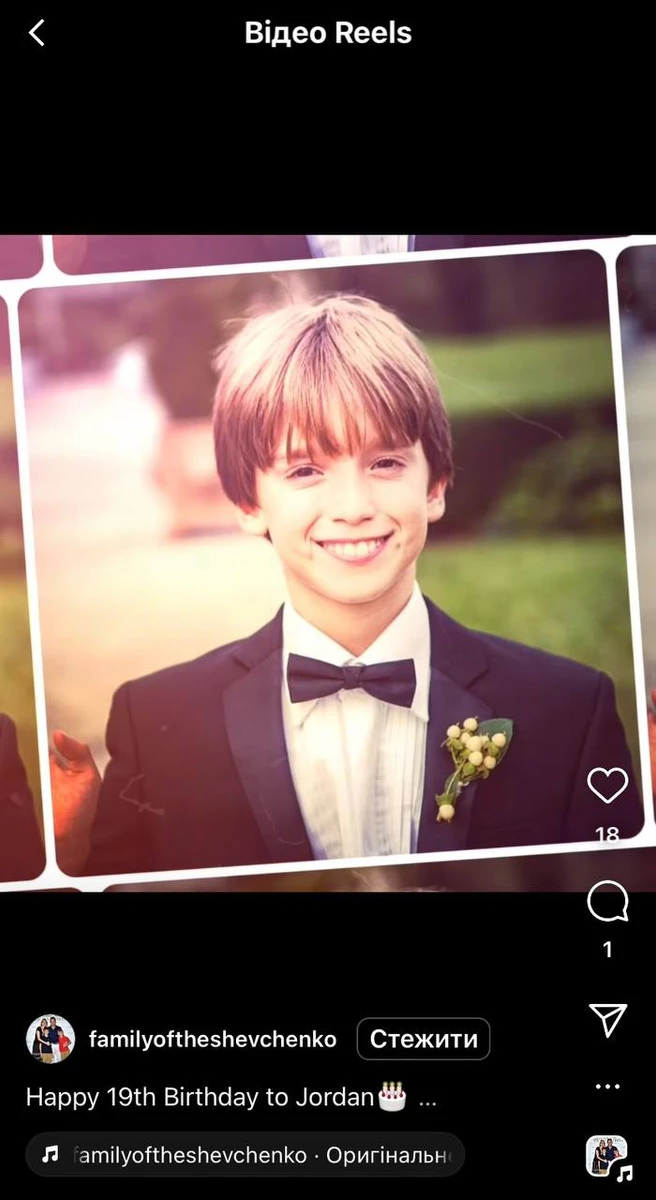This screenshot has width=656, height=1200.
Task: Open the three-dot options menu
Action: pos(607,1086)
